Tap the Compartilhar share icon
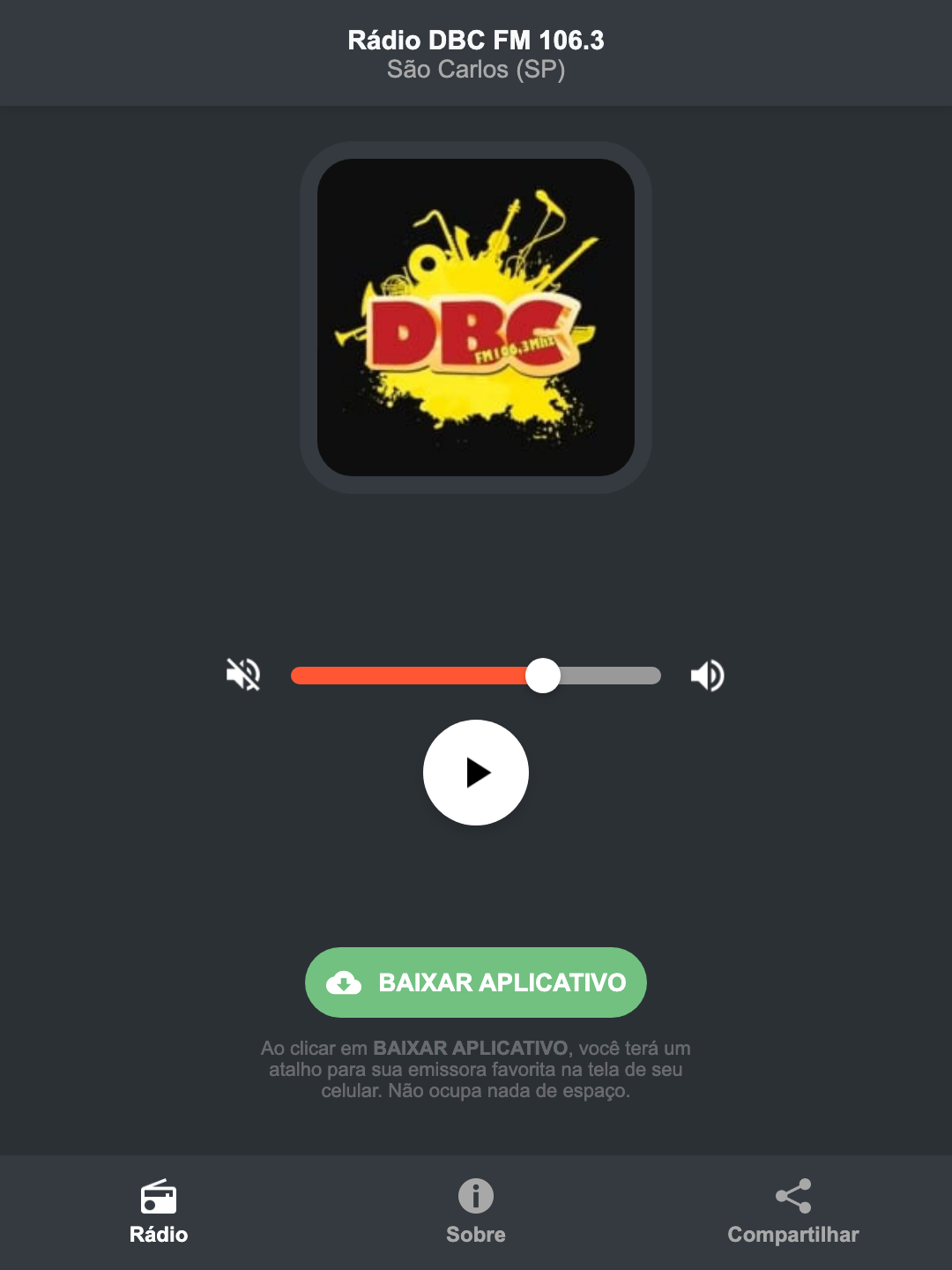 click(793, 1195)
